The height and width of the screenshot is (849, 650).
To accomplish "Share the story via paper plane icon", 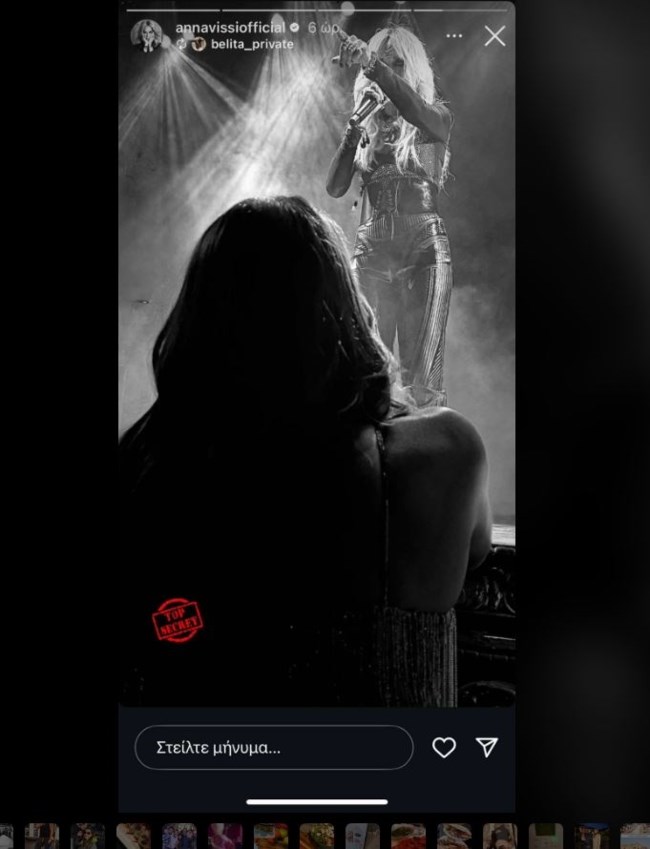I will click(487, 747).
